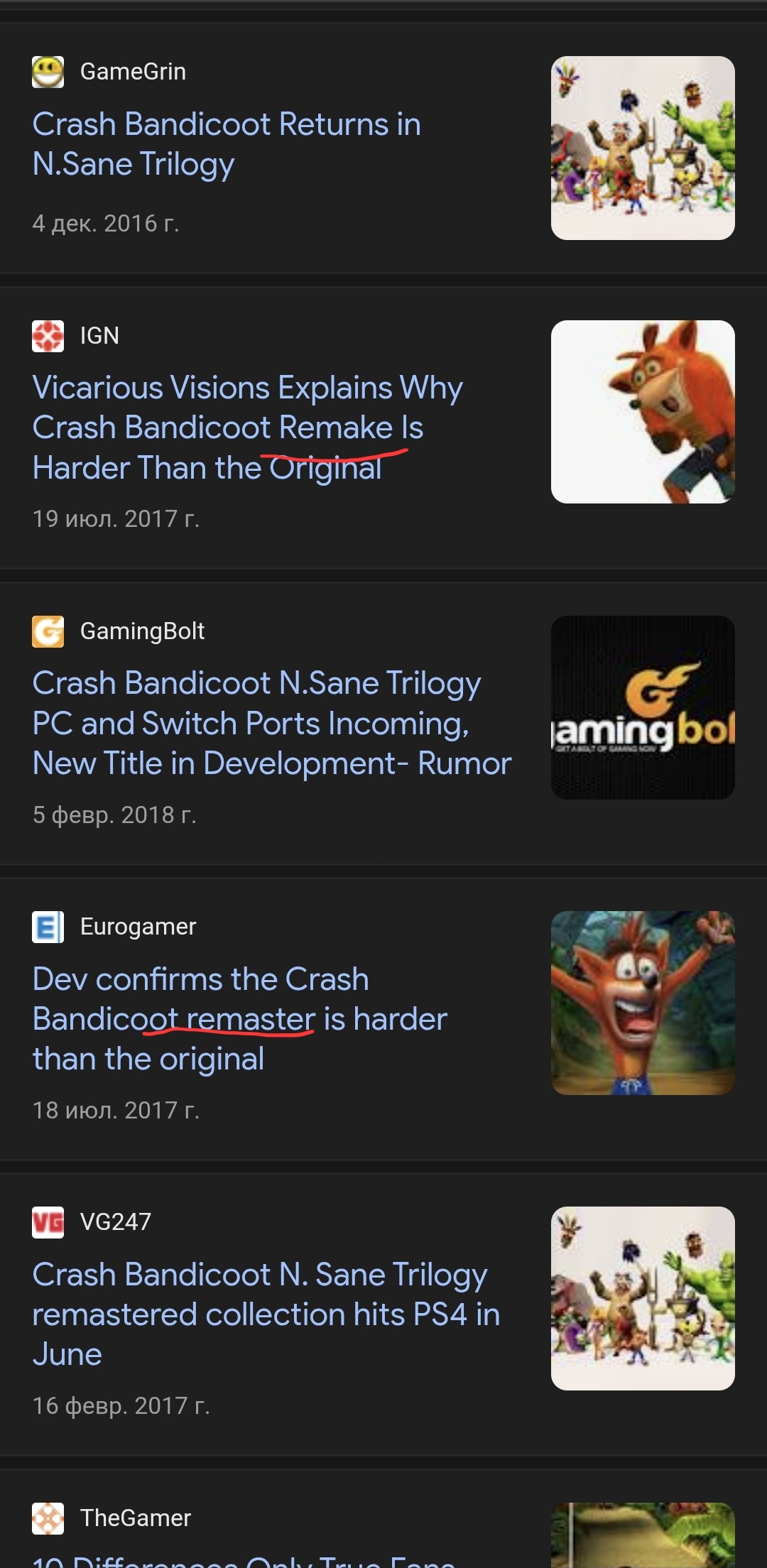Tap the GameGrin article thumbnail image
Image resolution: width=767 pixels, height=1568 pixels.
[643, 148]
